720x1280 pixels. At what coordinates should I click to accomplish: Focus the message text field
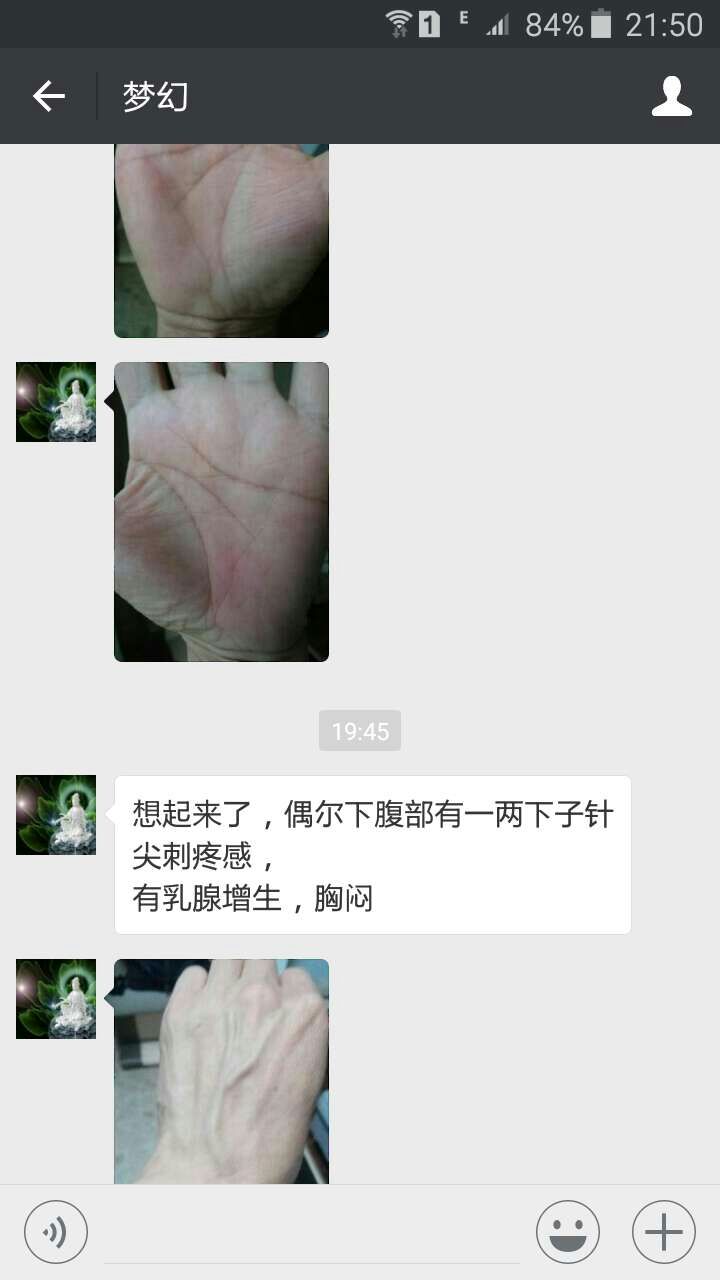click(x=311, y=1232)
